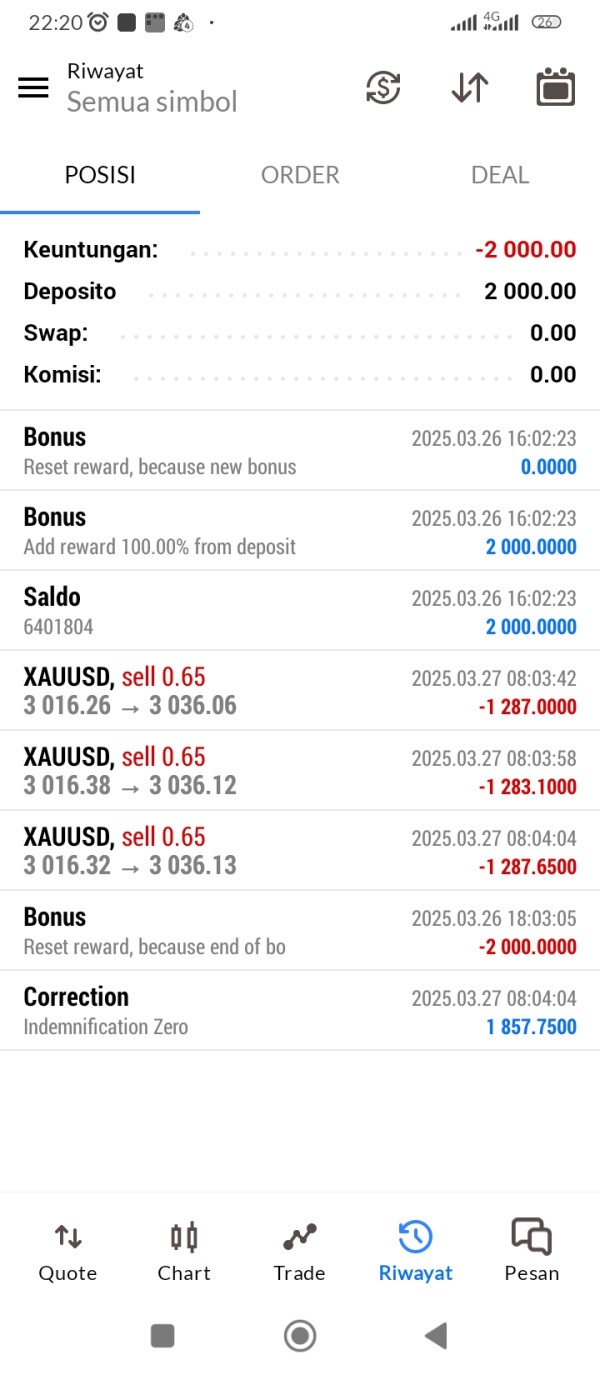The height and width of the screenshot is (1375, 600).
Task: Open the Pesan messages tab
Action: [531, 1252]
